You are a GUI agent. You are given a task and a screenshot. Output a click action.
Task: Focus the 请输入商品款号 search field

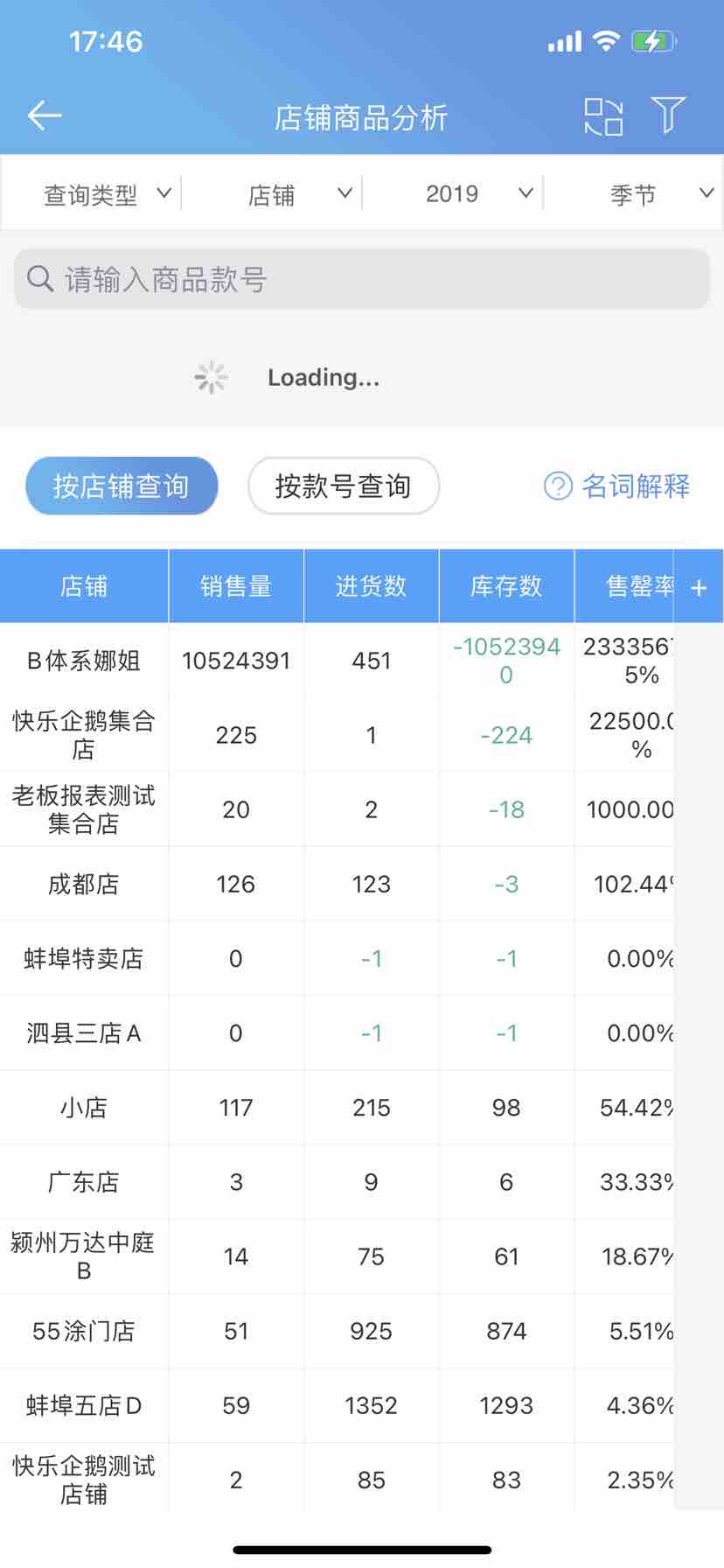click(x=362, y=279)
